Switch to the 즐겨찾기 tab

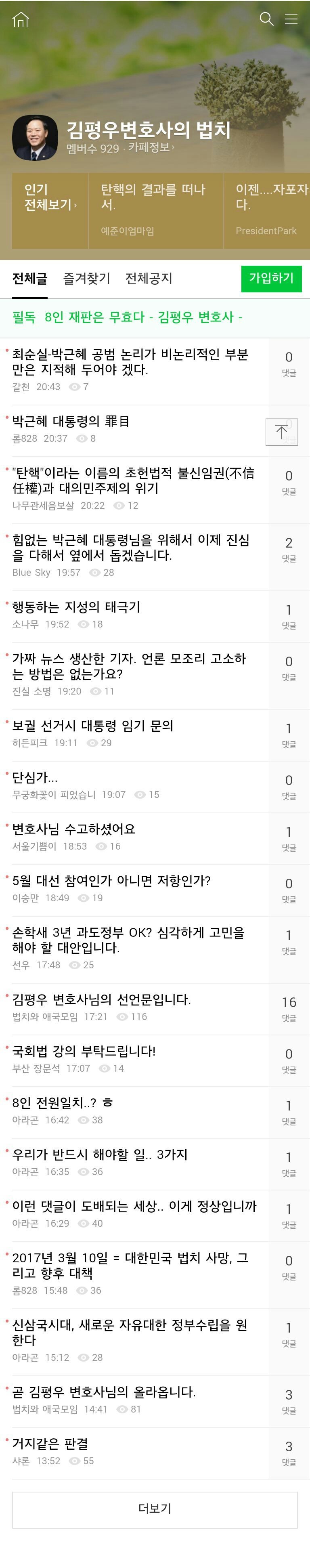tap(86, 278)
